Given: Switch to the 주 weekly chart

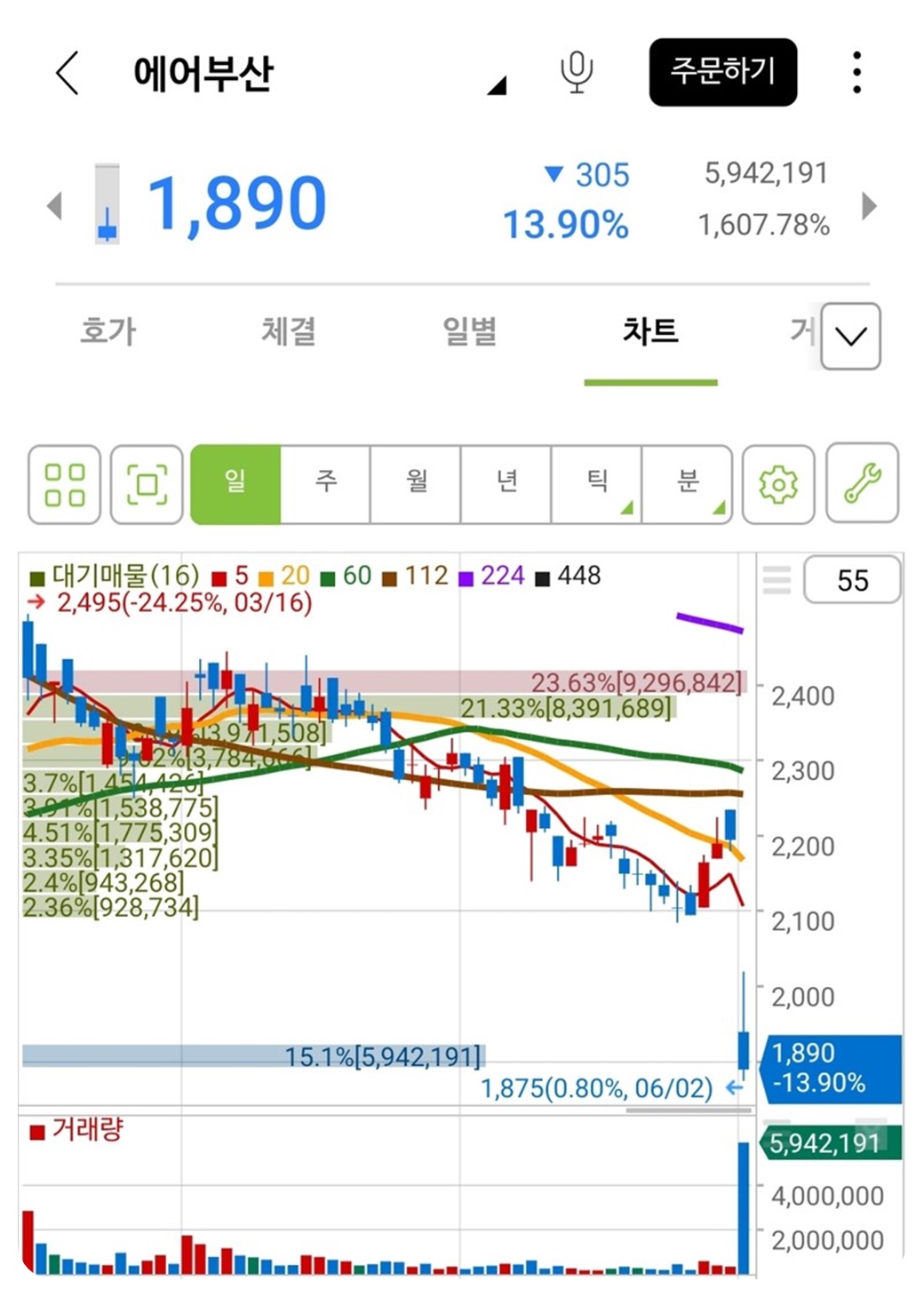Looking at the screenshot, I should point(325,484).
